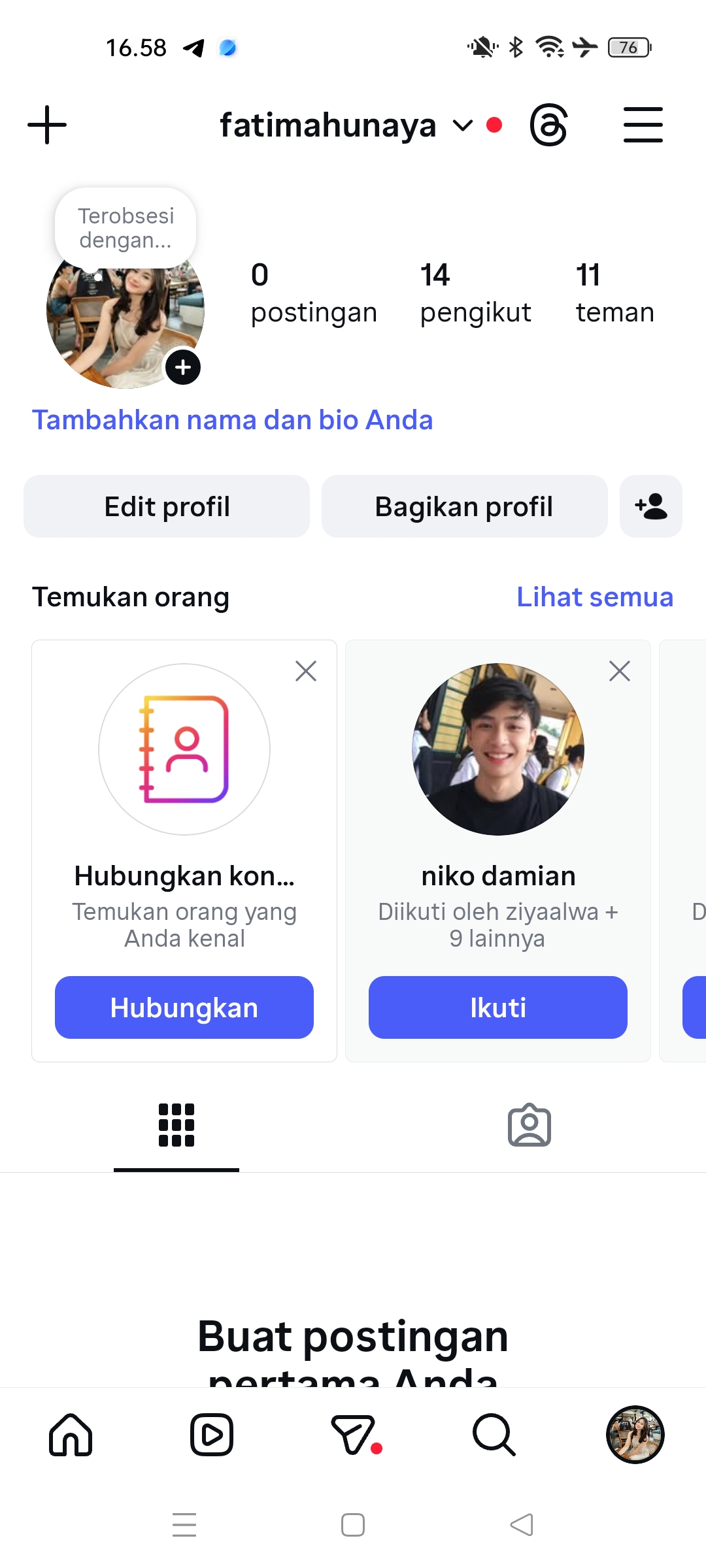Viewport: 706px width, 1568px height.
Task: Open the 'Terobsesi dengan...' note bubble
Action: 126,228
